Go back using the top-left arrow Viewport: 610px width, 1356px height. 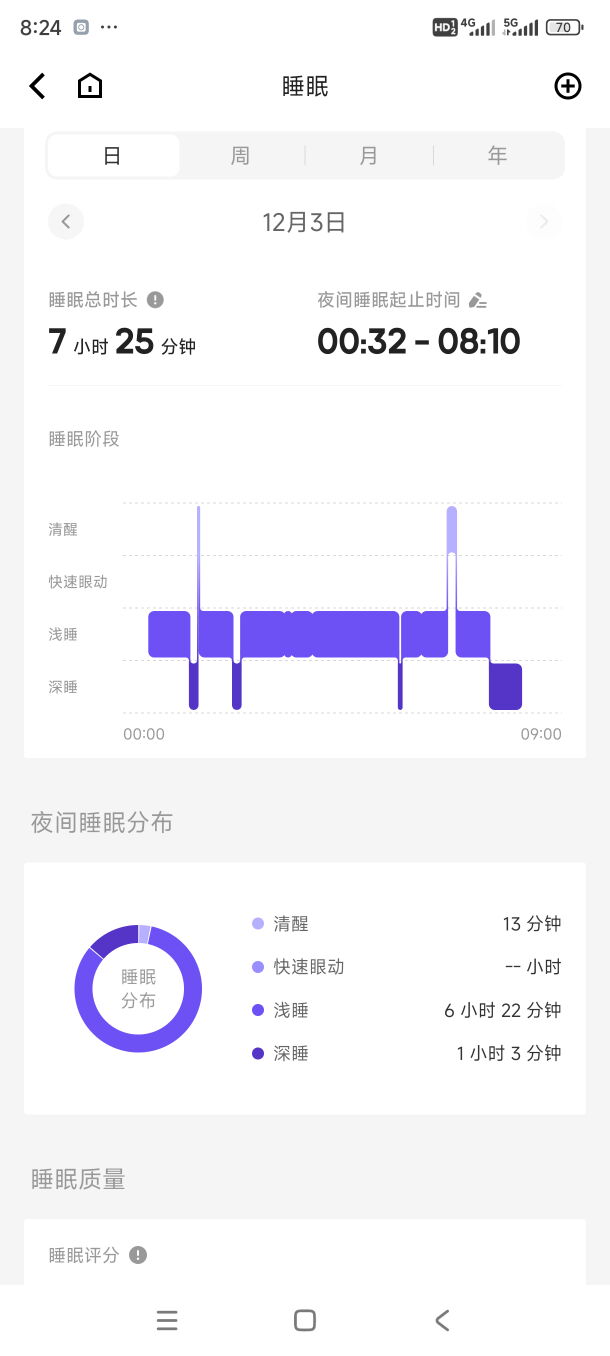click(37, 86)
